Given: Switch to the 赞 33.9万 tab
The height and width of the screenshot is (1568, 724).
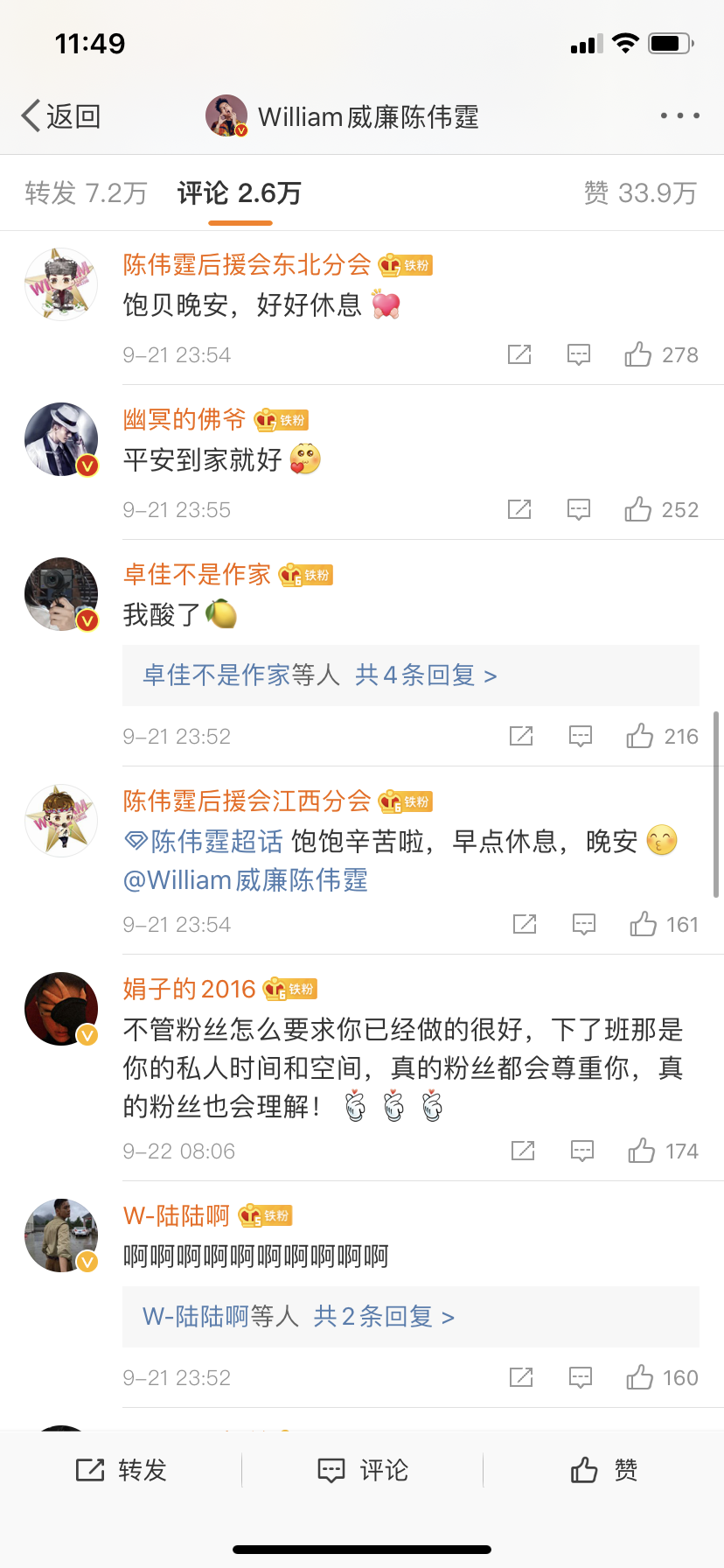Looking at the screenshot, I should point(640,192).
